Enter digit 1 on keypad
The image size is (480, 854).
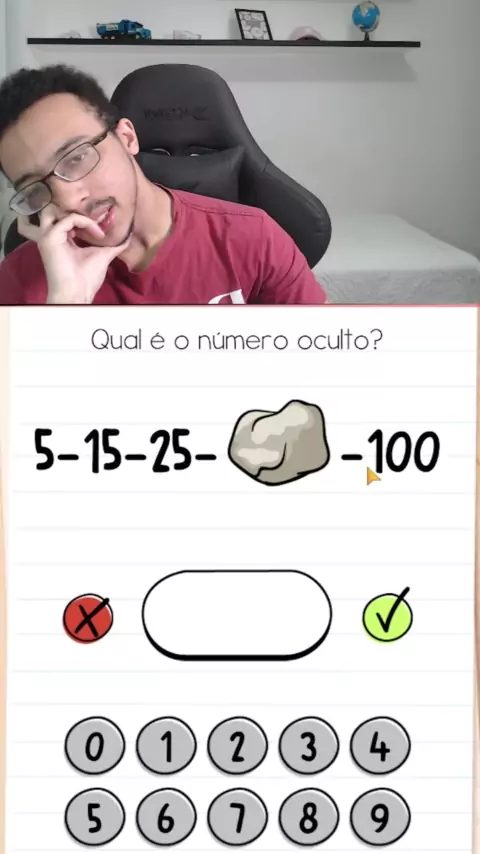[x=166, y=747]
